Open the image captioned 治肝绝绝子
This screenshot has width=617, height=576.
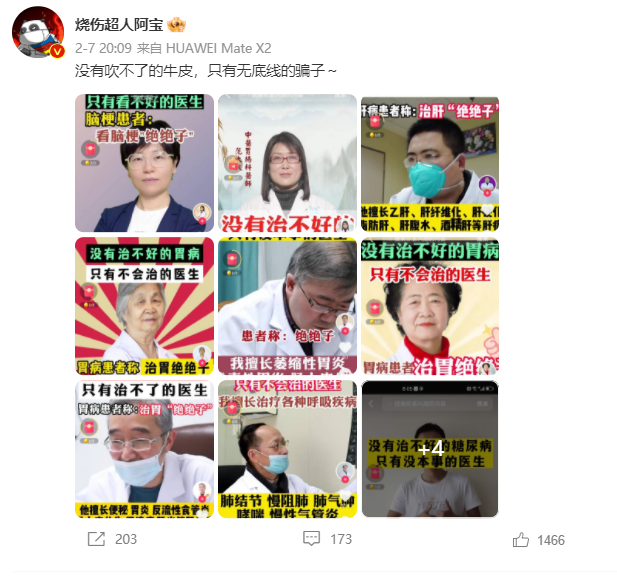pos(430,163)
